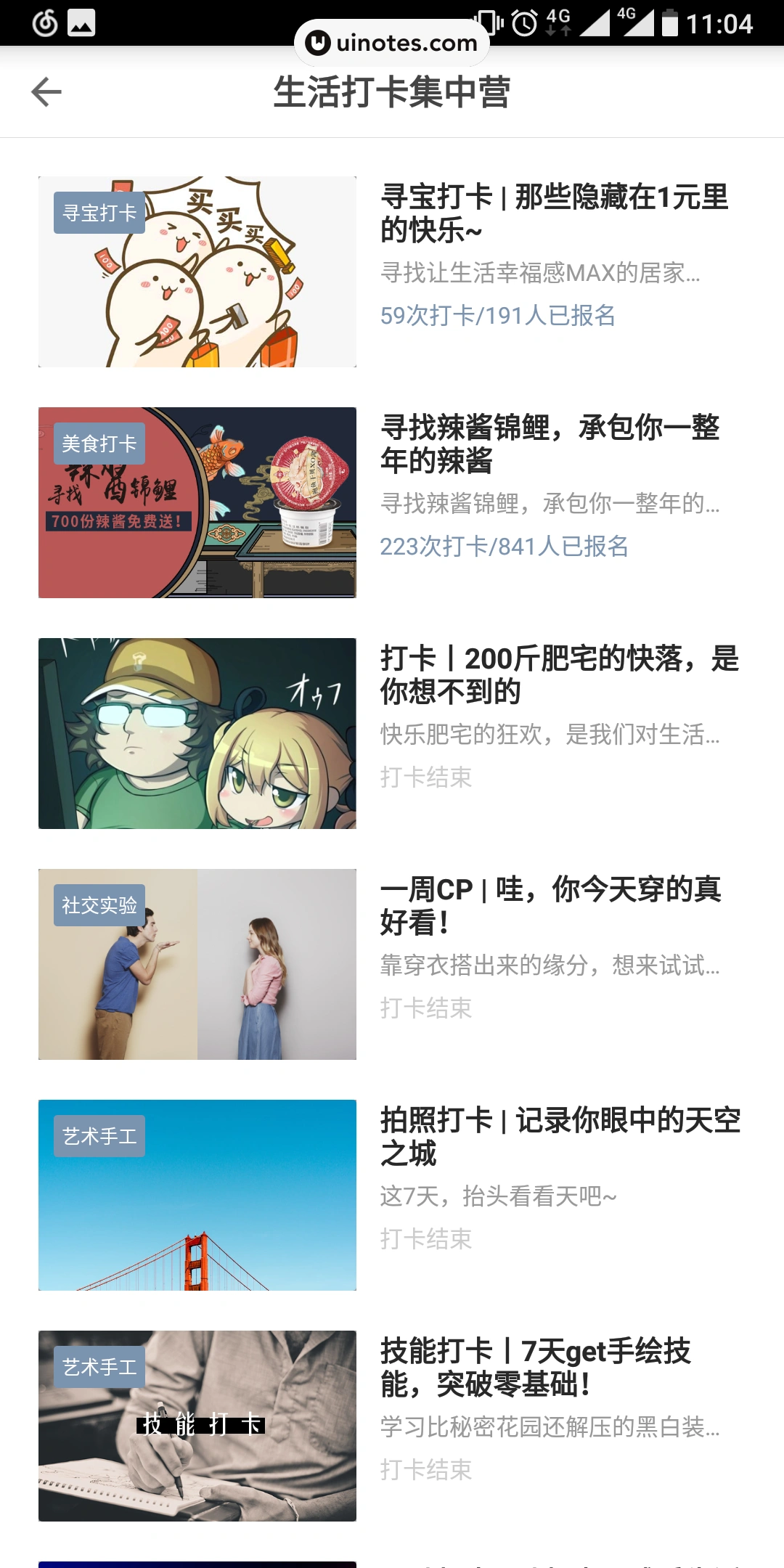
Task: Tap the 美食打卡 tag label
Action: click(x=99, y=443)
